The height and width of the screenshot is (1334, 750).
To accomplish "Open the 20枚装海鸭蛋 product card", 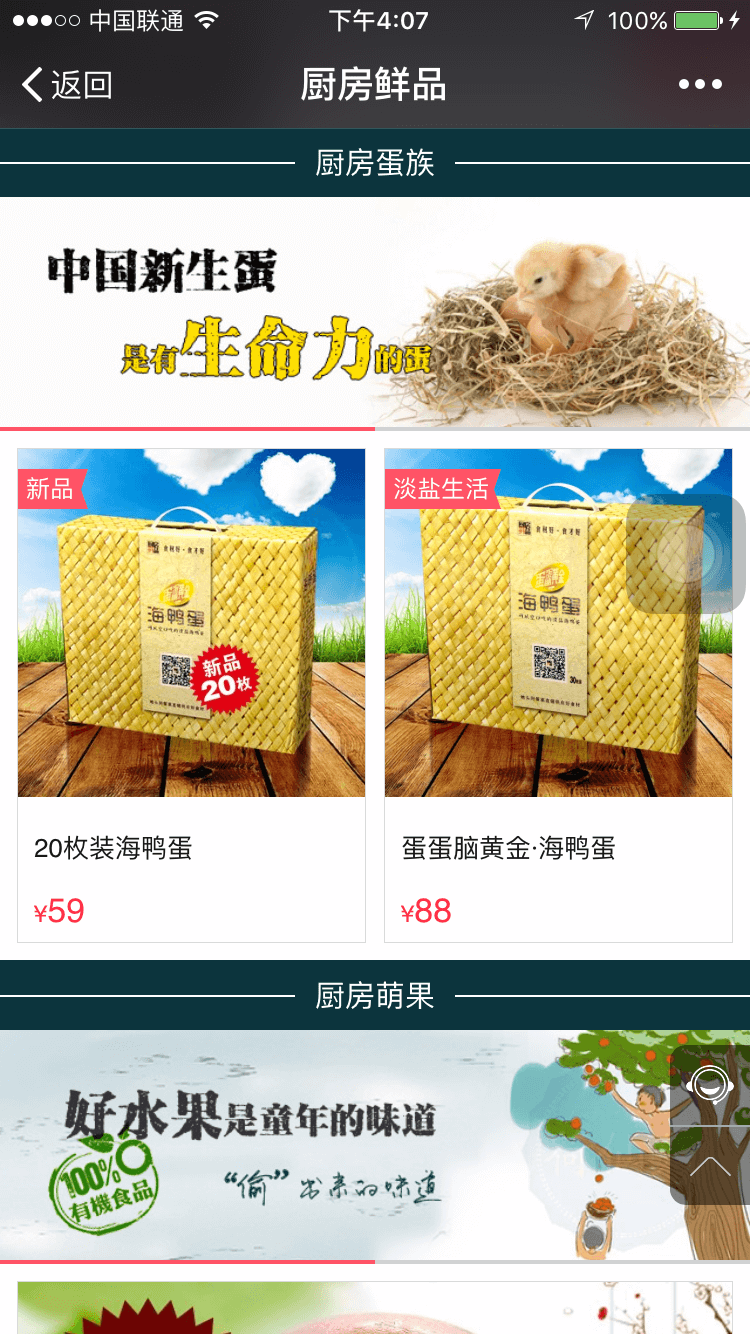I will [x=191, y=694].
